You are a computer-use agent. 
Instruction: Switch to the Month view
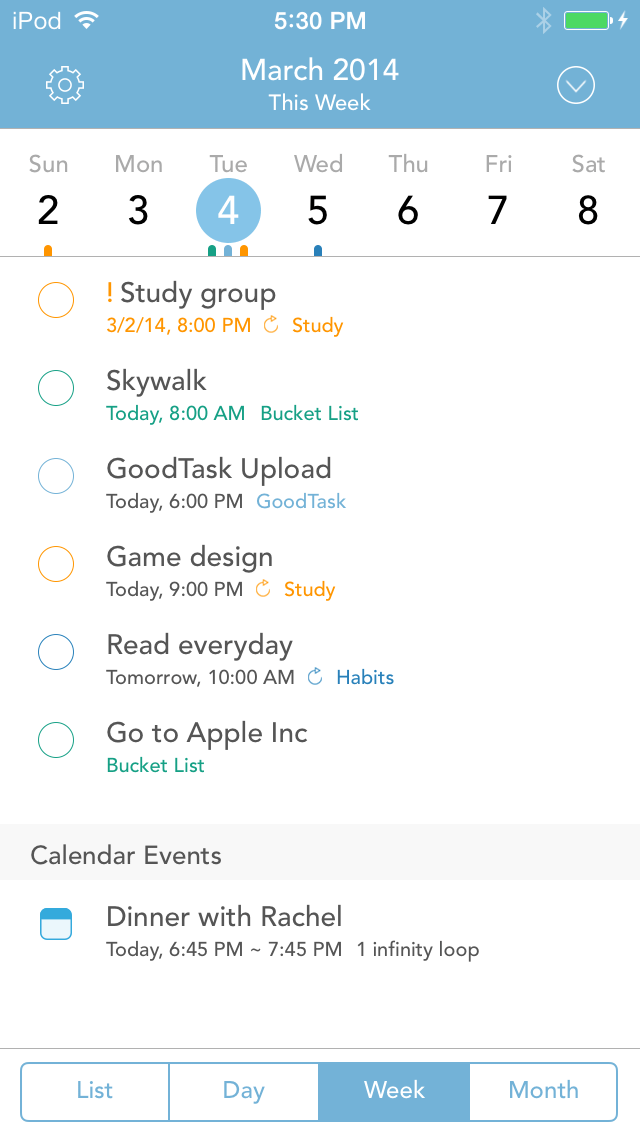point(544,1091)
